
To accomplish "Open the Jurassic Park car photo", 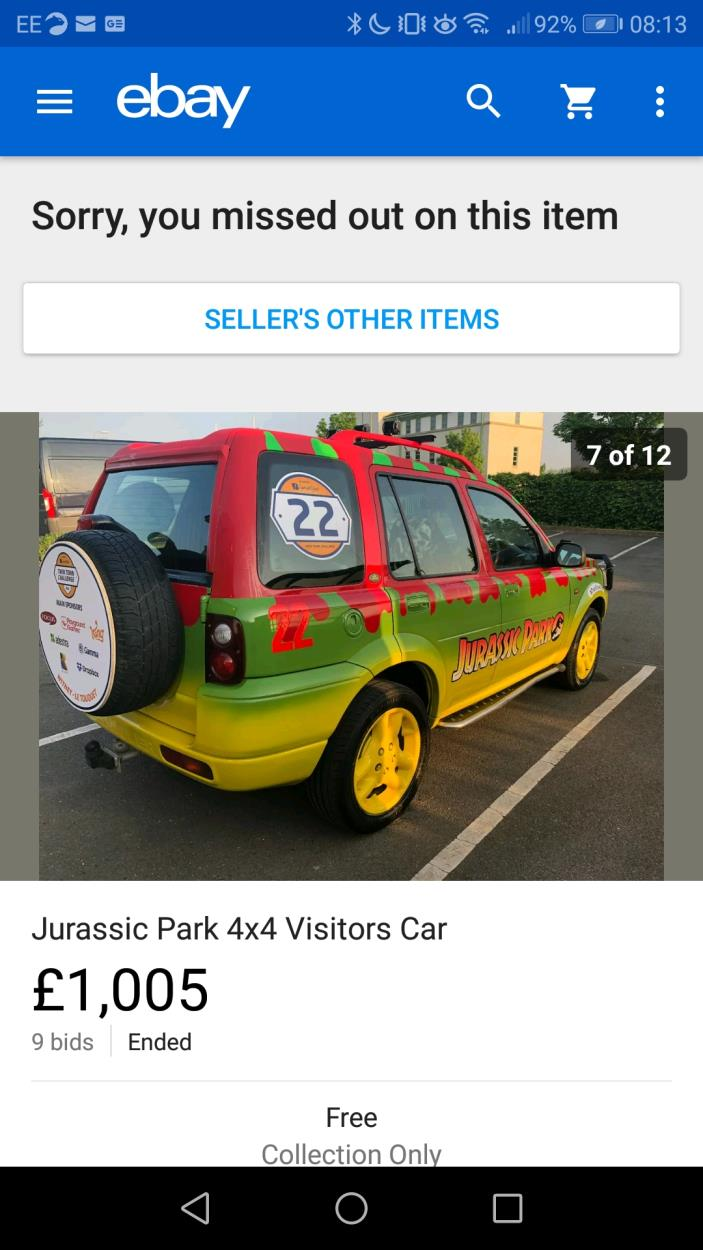I will (351, 646).
